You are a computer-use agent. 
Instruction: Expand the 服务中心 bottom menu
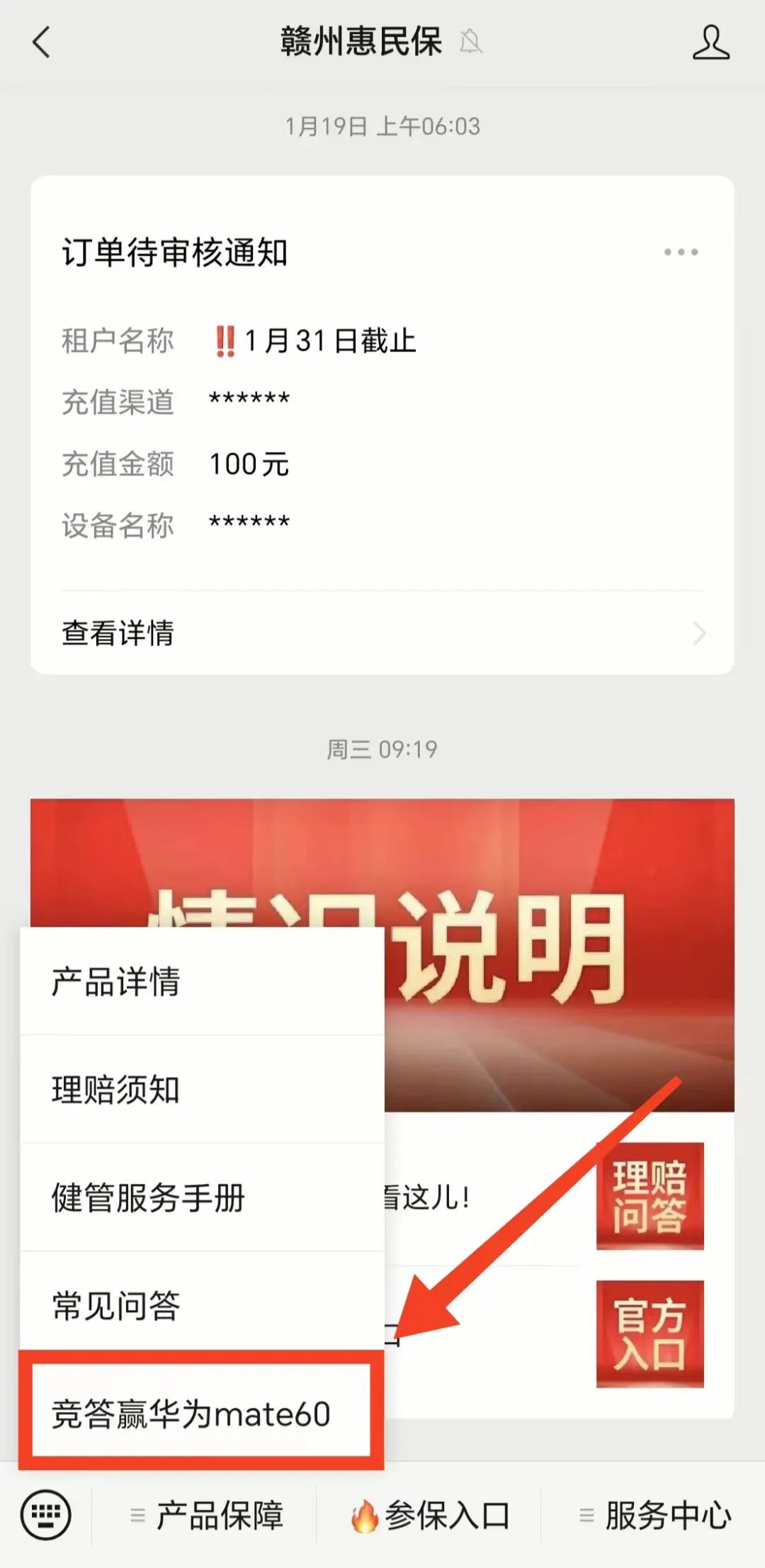[654, 1516]
